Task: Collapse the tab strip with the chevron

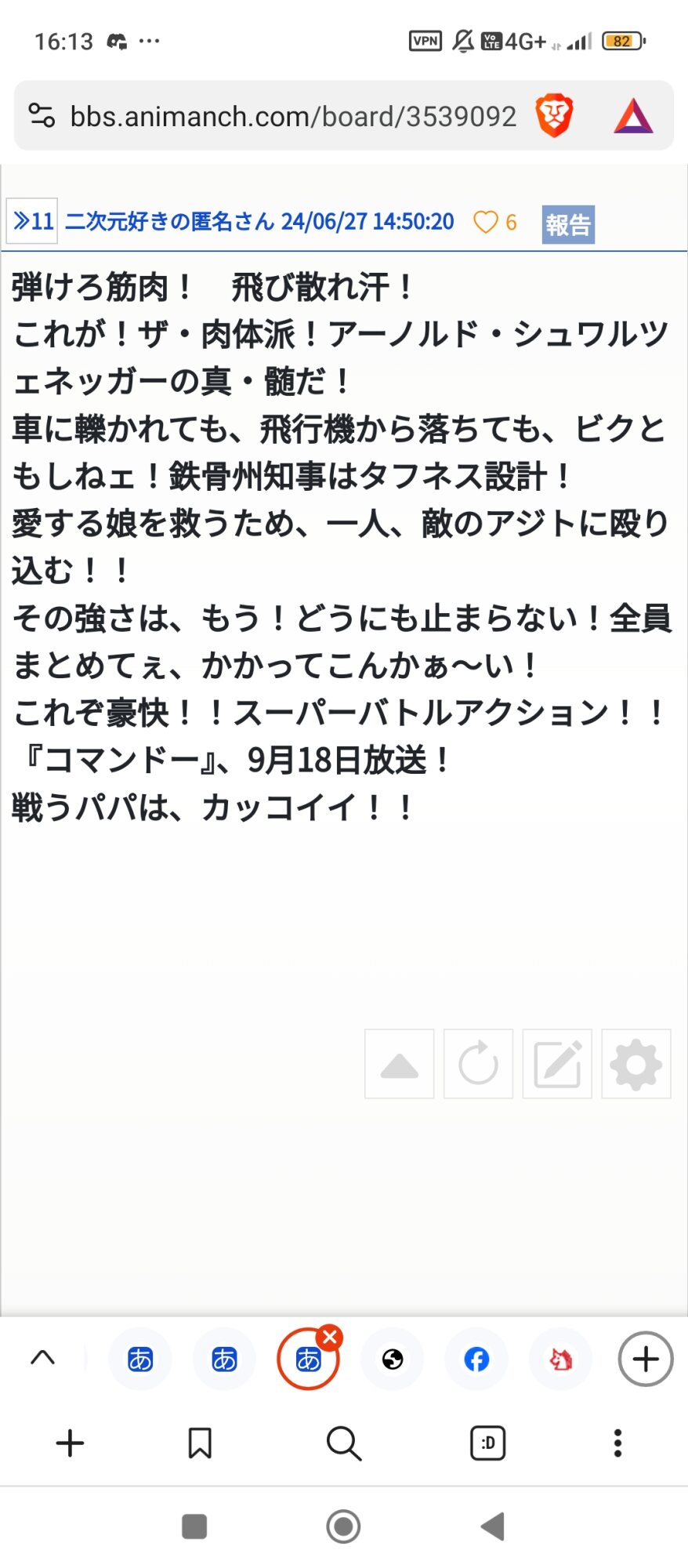Action: (x=43, y=1358)
